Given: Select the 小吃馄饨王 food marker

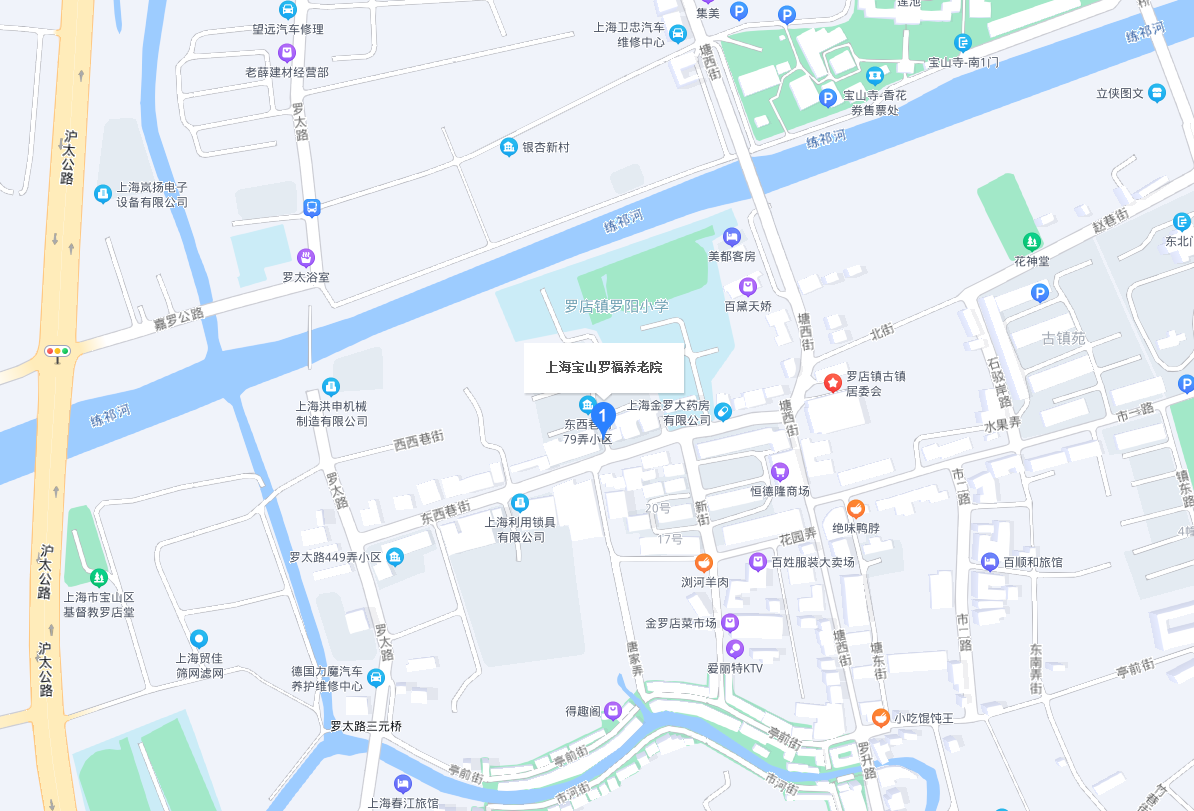Looking at the screenshot, I should click(x=880, y=717).
